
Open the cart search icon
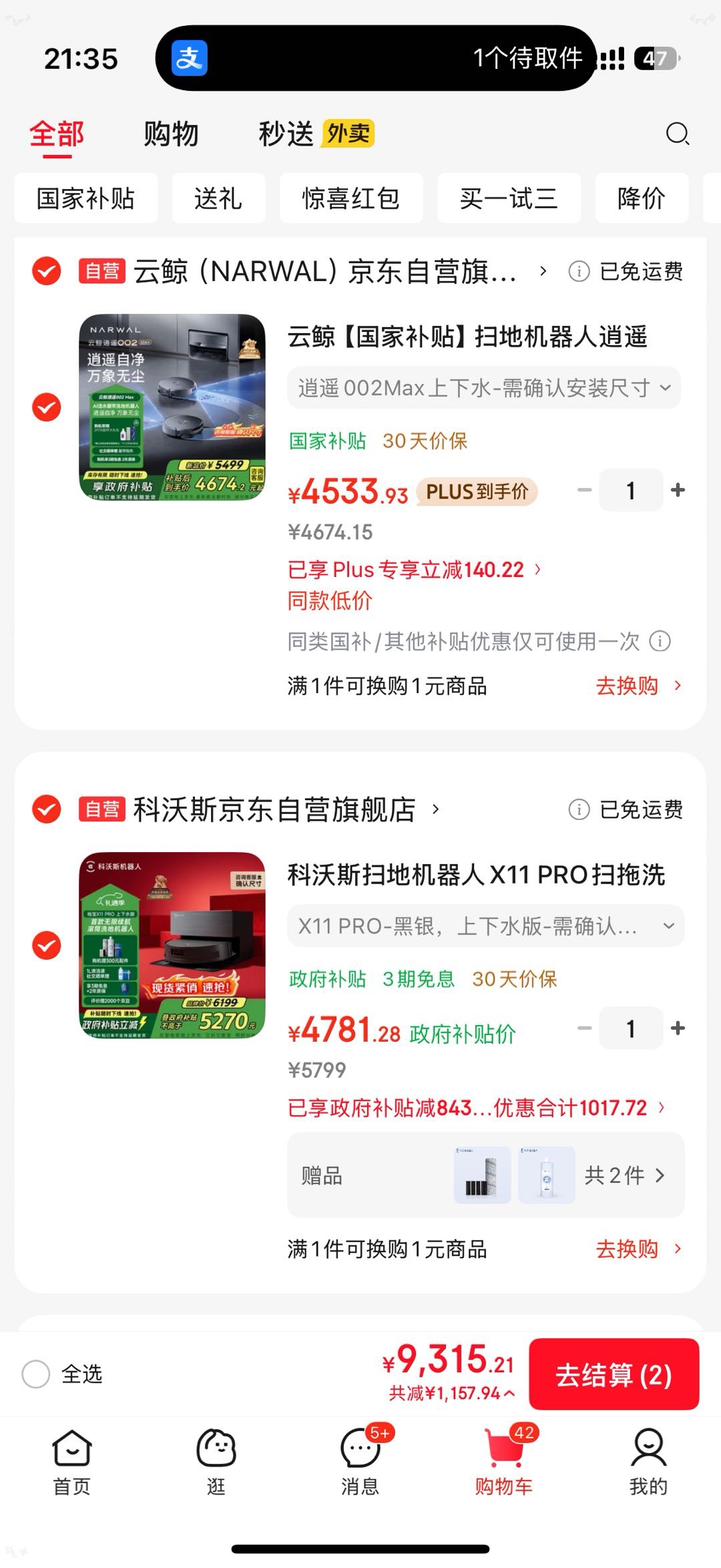click(677, 134)
